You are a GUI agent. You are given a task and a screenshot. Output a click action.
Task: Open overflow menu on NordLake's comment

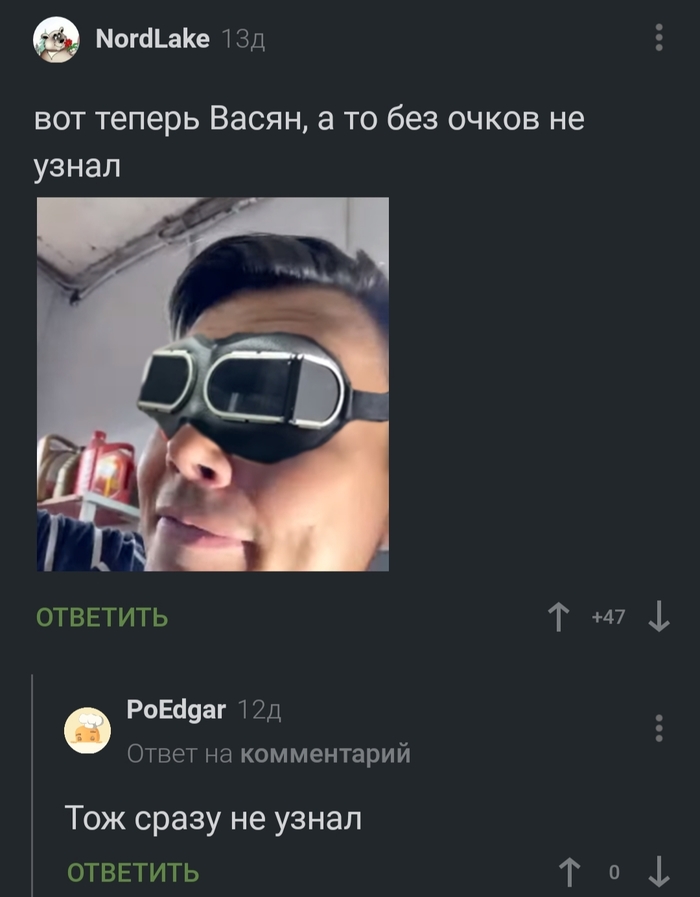(658, 38)
